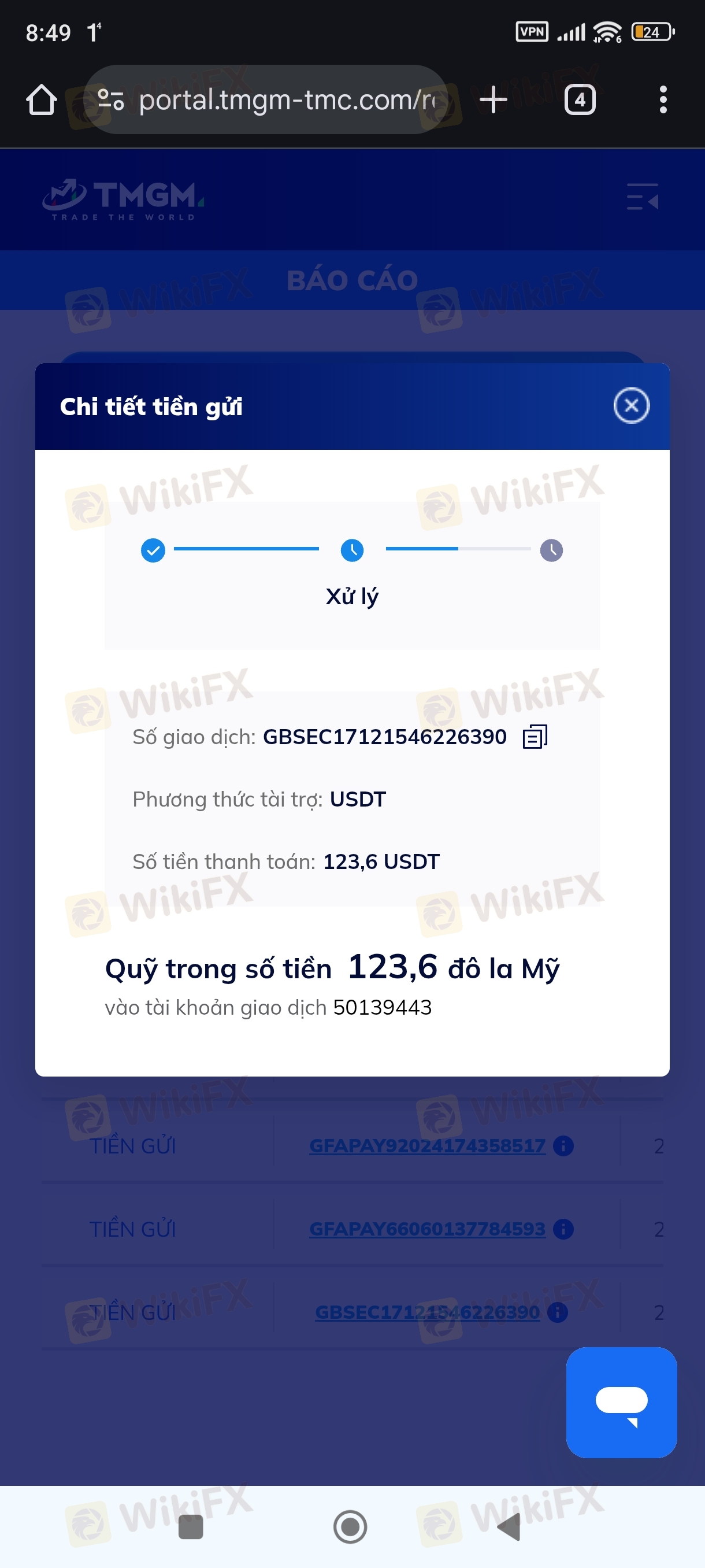Open browser home page

pos(42,100)
